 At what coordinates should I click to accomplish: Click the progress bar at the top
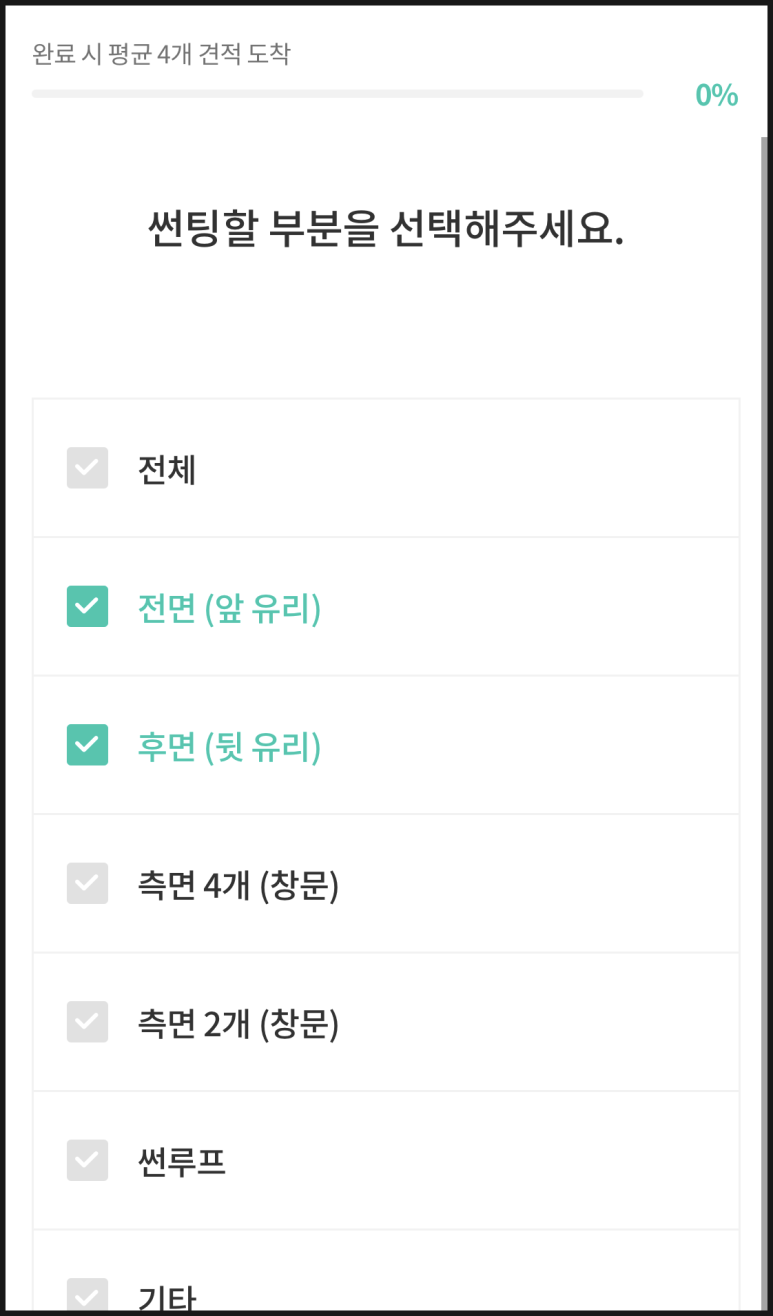pyautogui.click(x=337, y=93)
